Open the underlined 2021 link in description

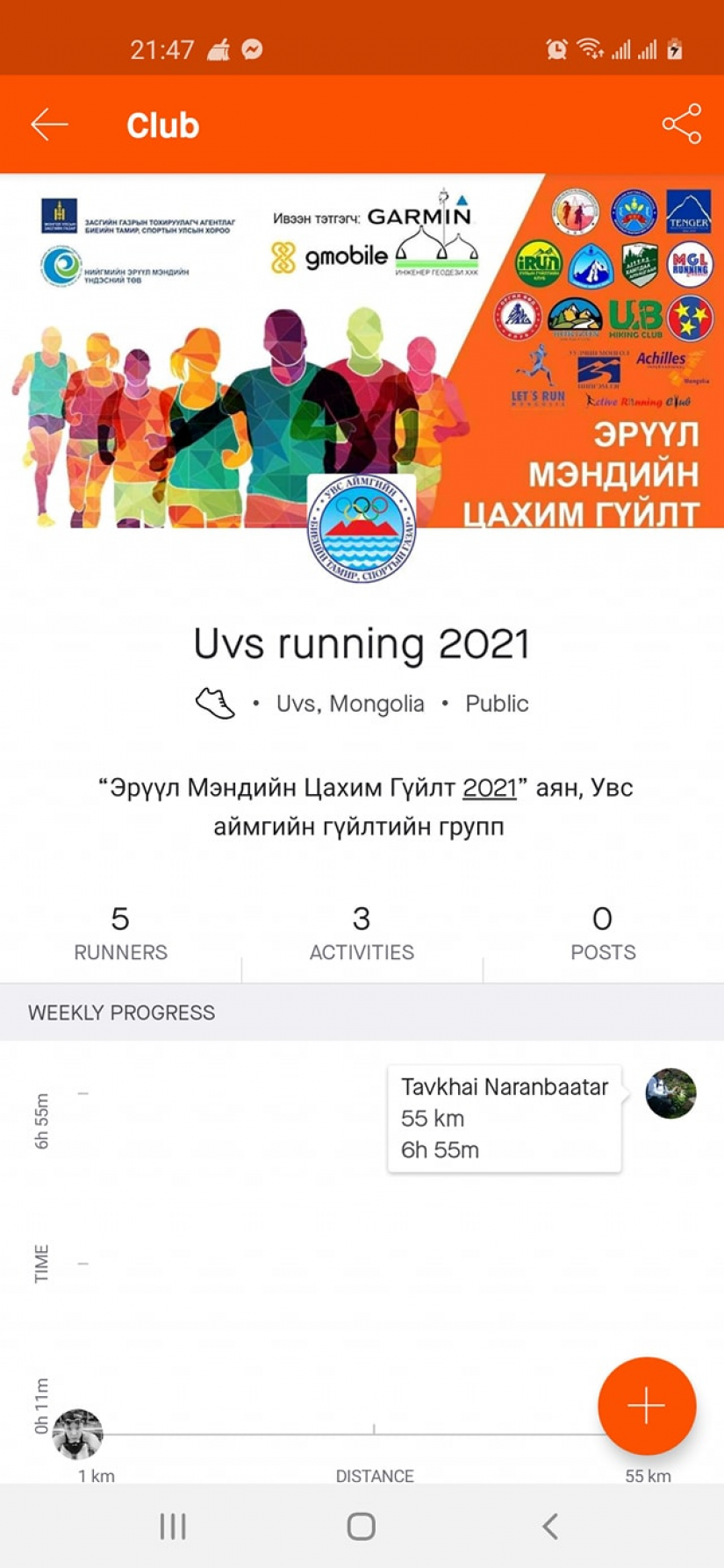(489, 787)
